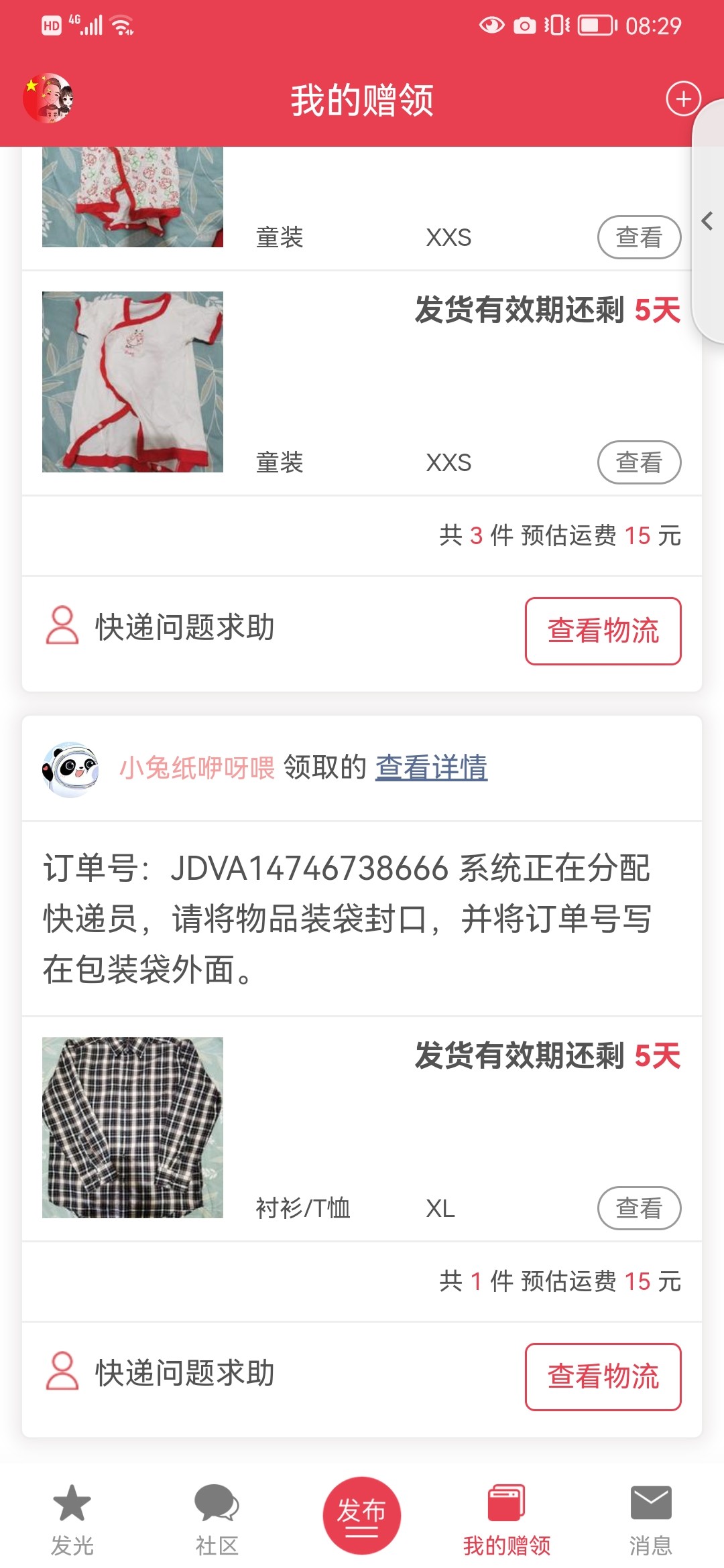Check logistics for the 3-item order
Screen dimensions: 724x1568
pyautogui.click(x=603, y=631)
